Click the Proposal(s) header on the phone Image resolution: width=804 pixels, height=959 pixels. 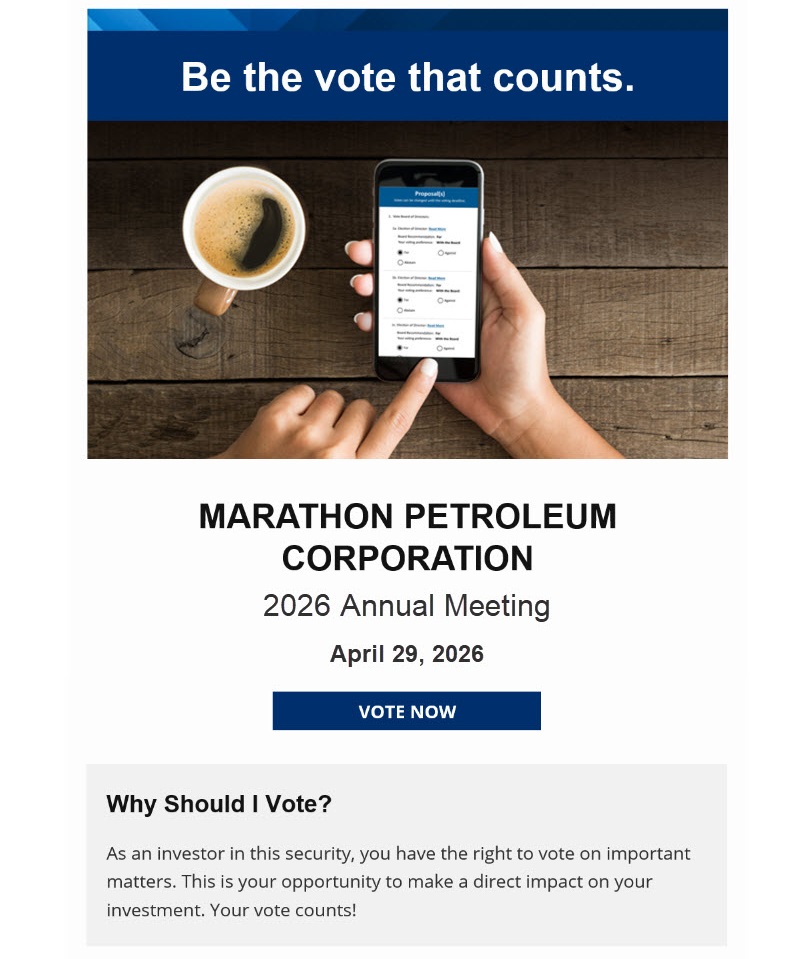(432, 193)
